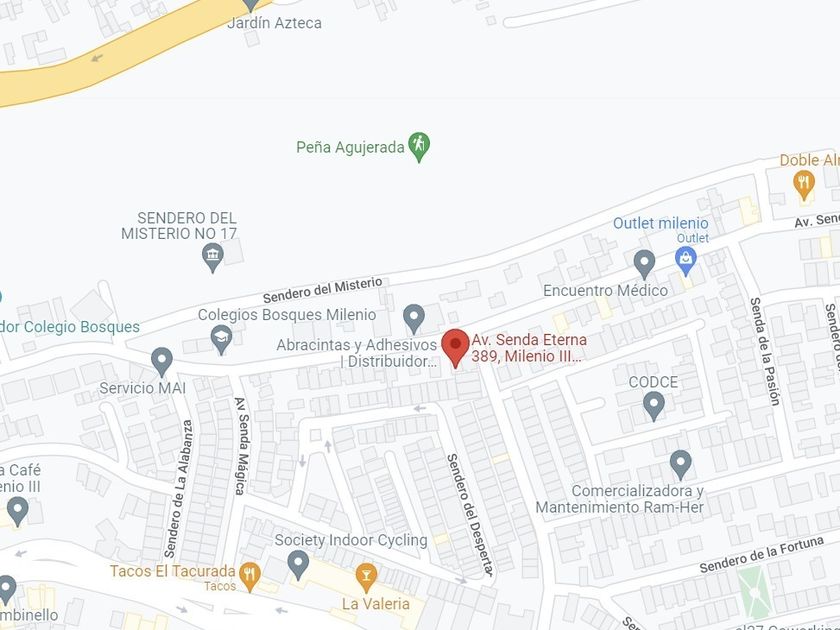The height and width of the screenshot is (630, 840).
Task: Open the Encuentro Médico place pin
Action: tap(645, 264)
